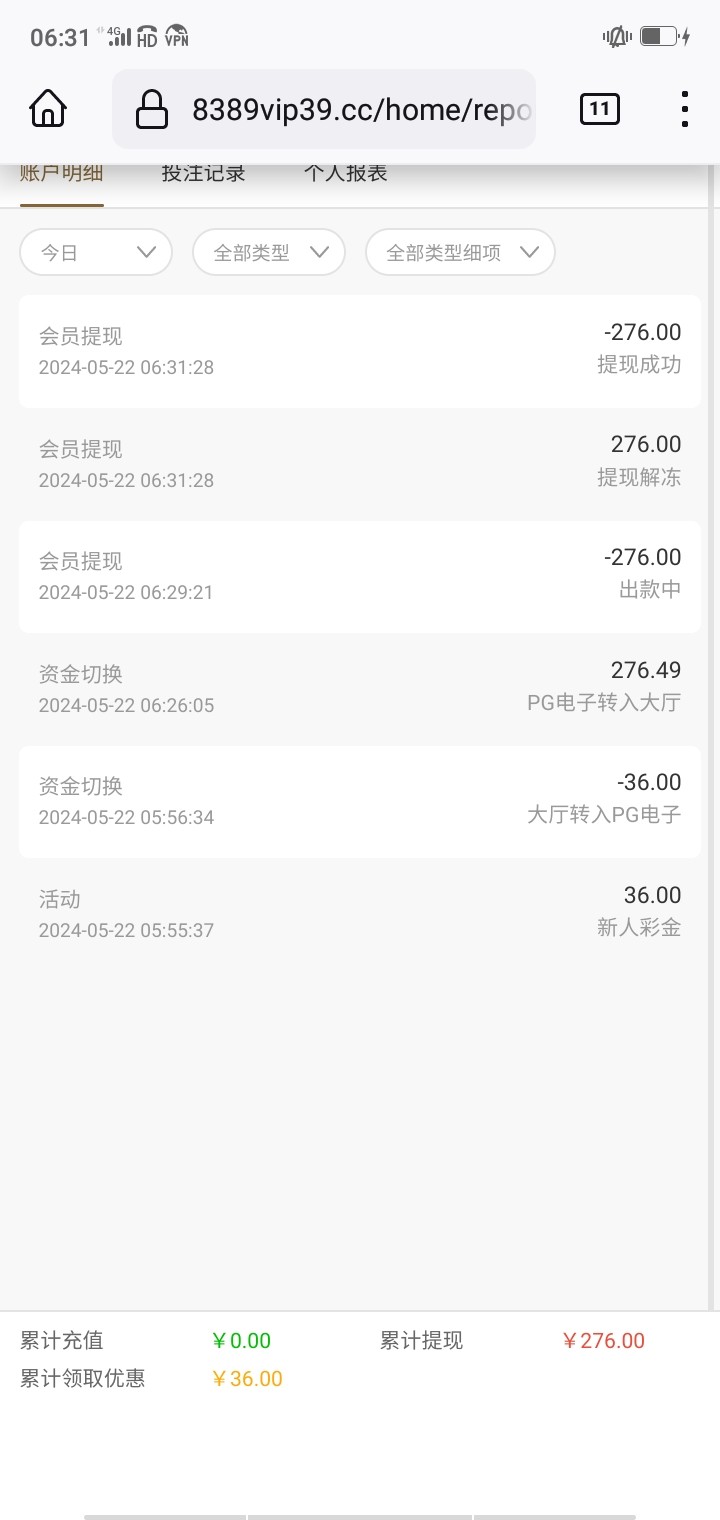Tap the home icon in the browser toolbar
This screenshot has width=720, height=1520.
coord(46,108)
